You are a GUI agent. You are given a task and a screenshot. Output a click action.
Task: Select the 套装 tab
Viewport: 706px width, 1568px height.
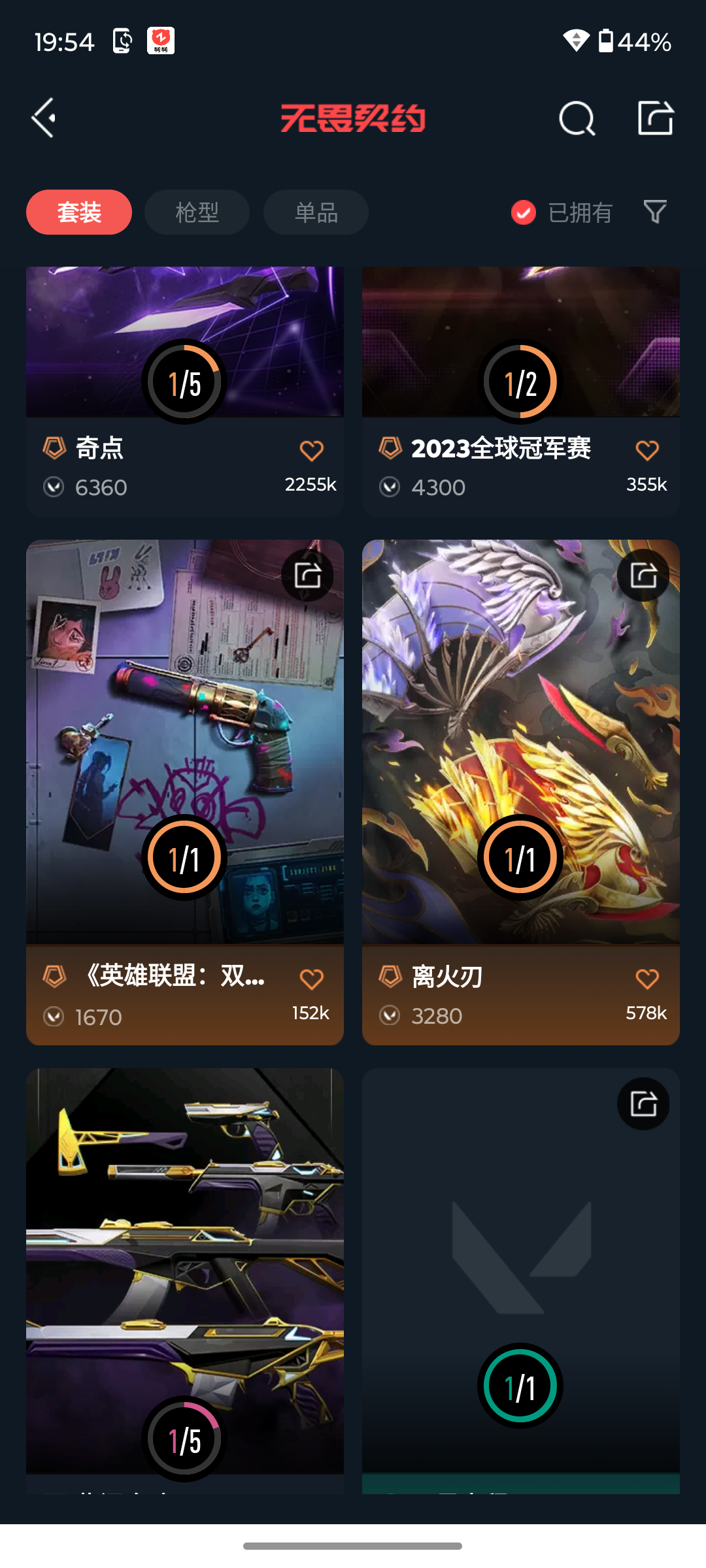pyautogui.click(x=79, y=212)
